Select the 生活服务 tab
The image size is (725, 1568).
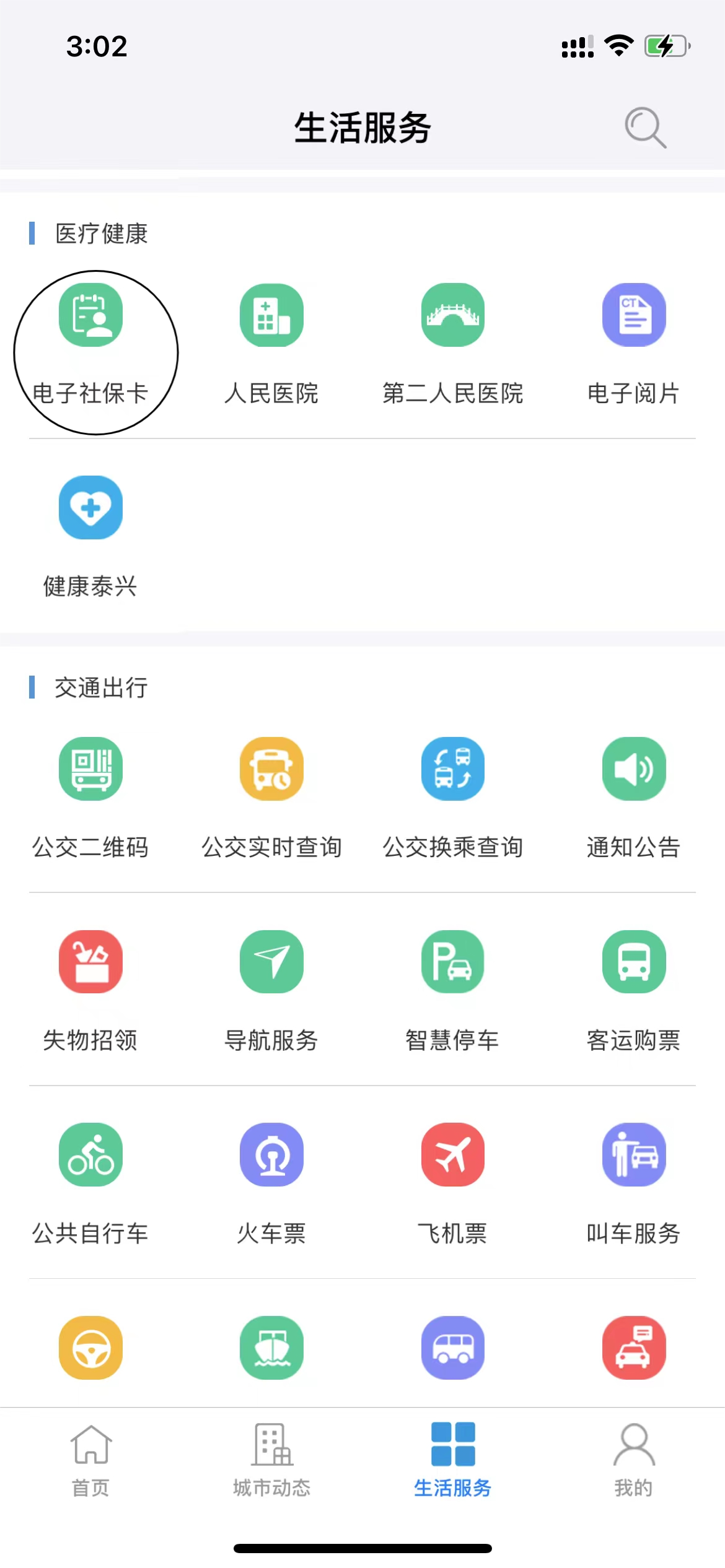click(x=453, y=1458)
